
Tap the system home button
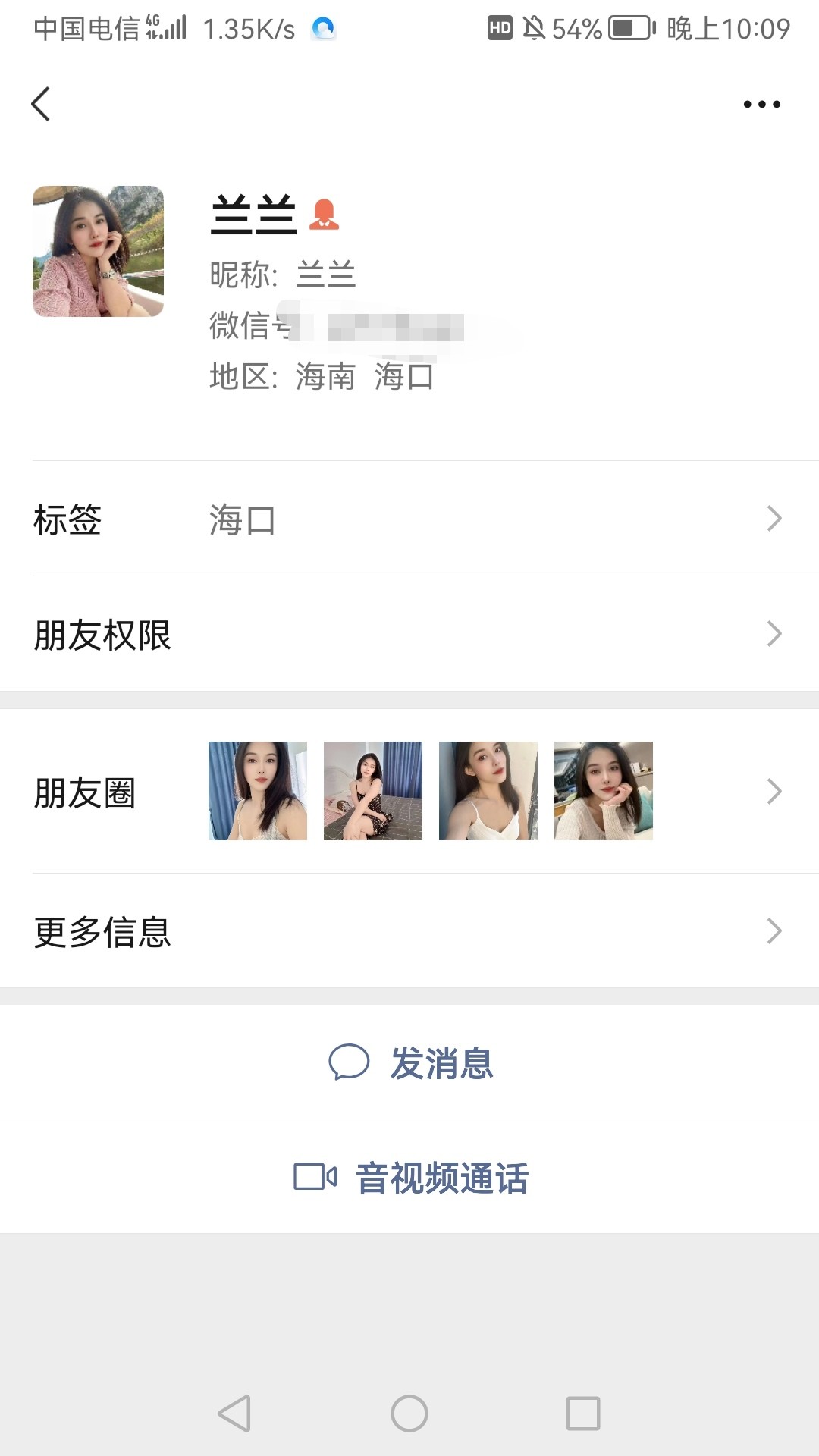[x=409, y=1414]
